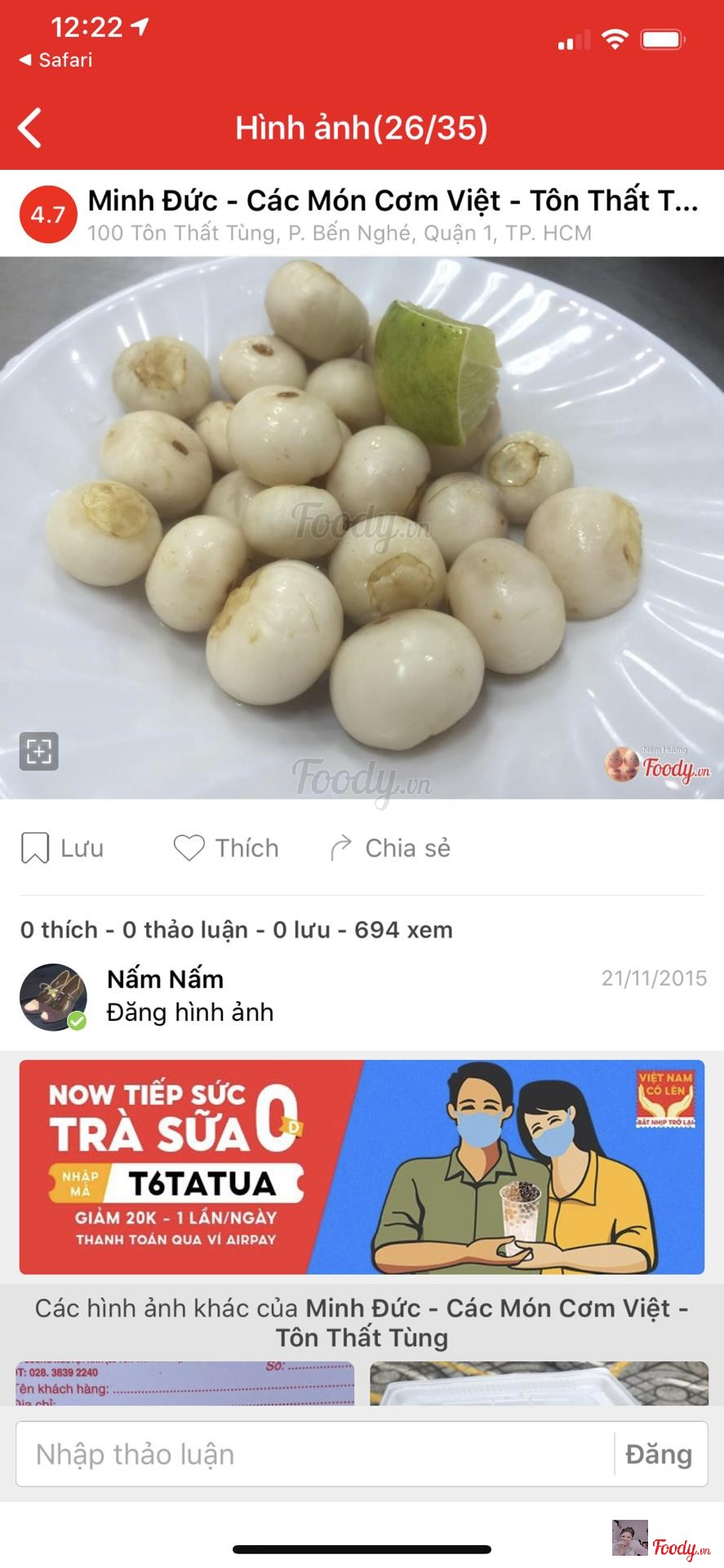
Task: Return to Safari via status bar link
Action: [56, 60]
